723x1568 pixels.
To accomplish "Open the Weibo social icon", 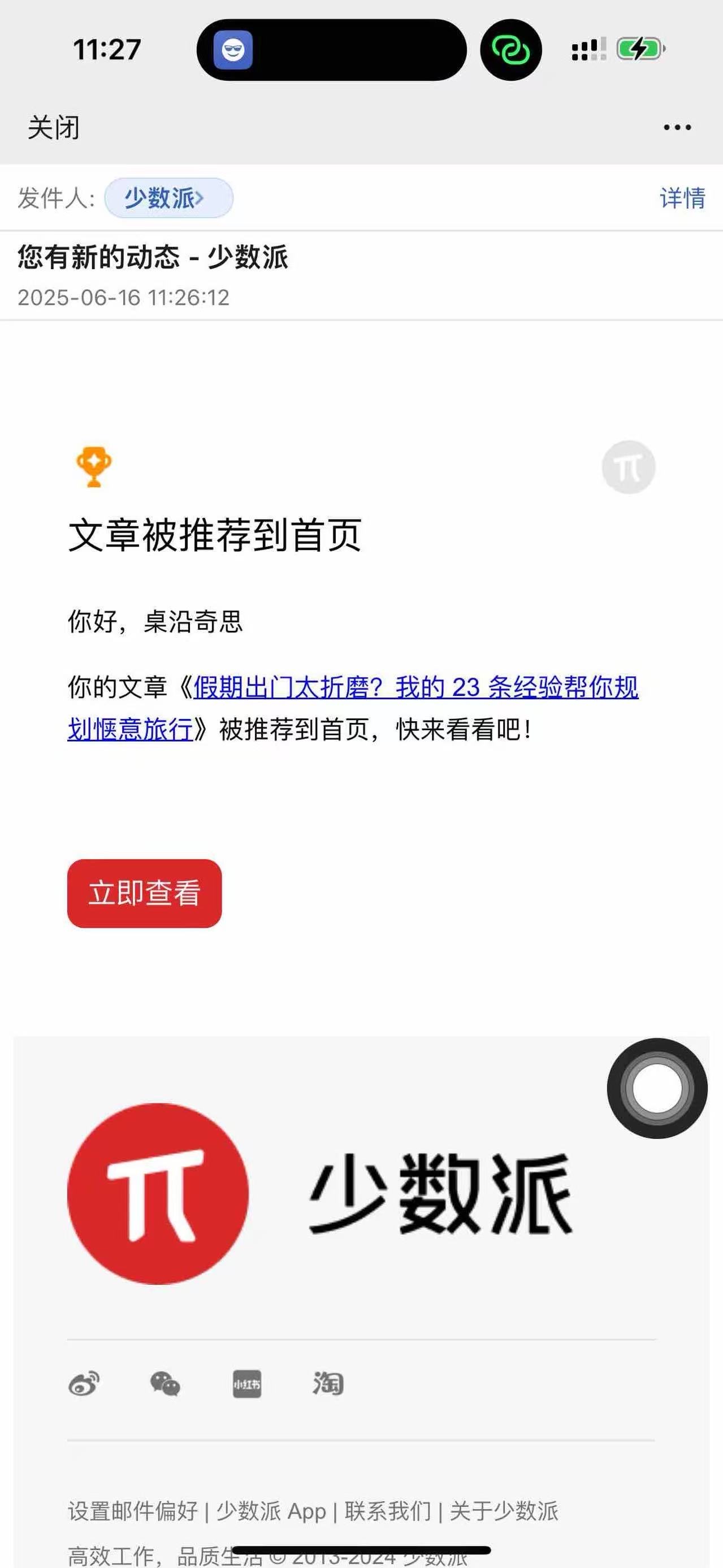I will coord(84,1384).
